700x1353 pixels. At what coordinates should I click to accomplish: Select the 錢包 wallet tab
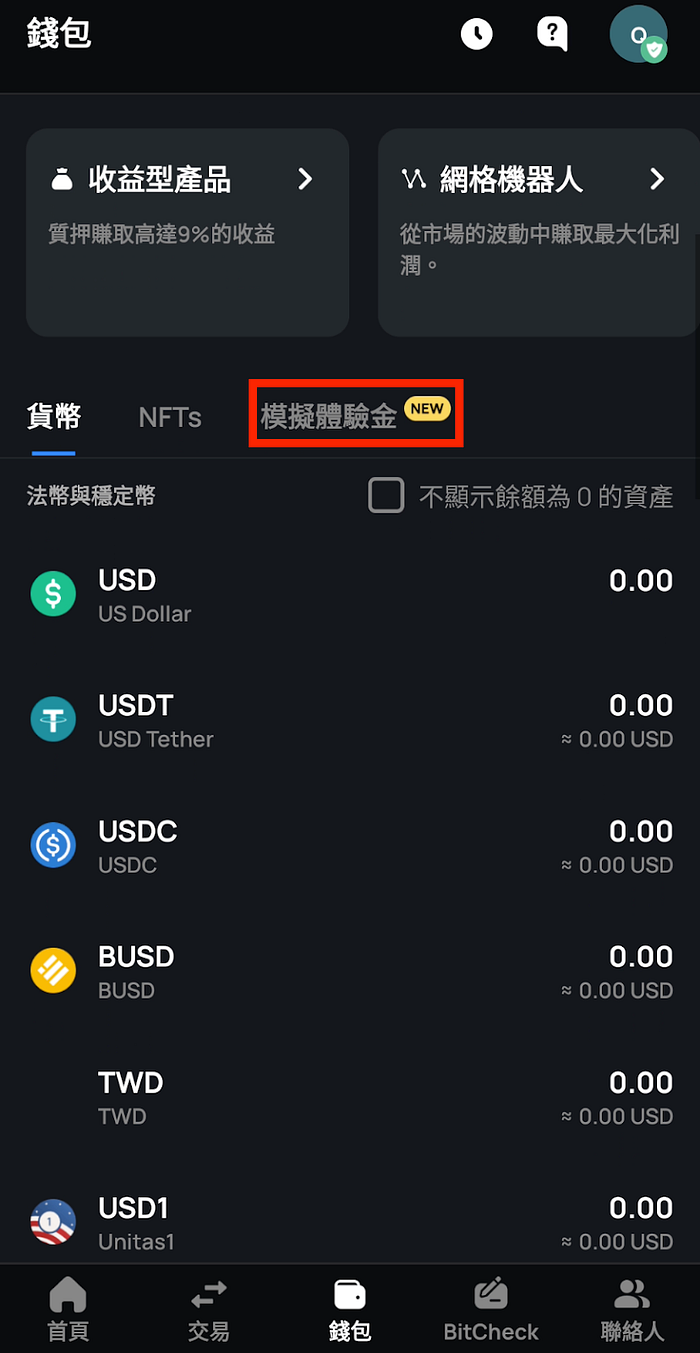[350, 1308]
